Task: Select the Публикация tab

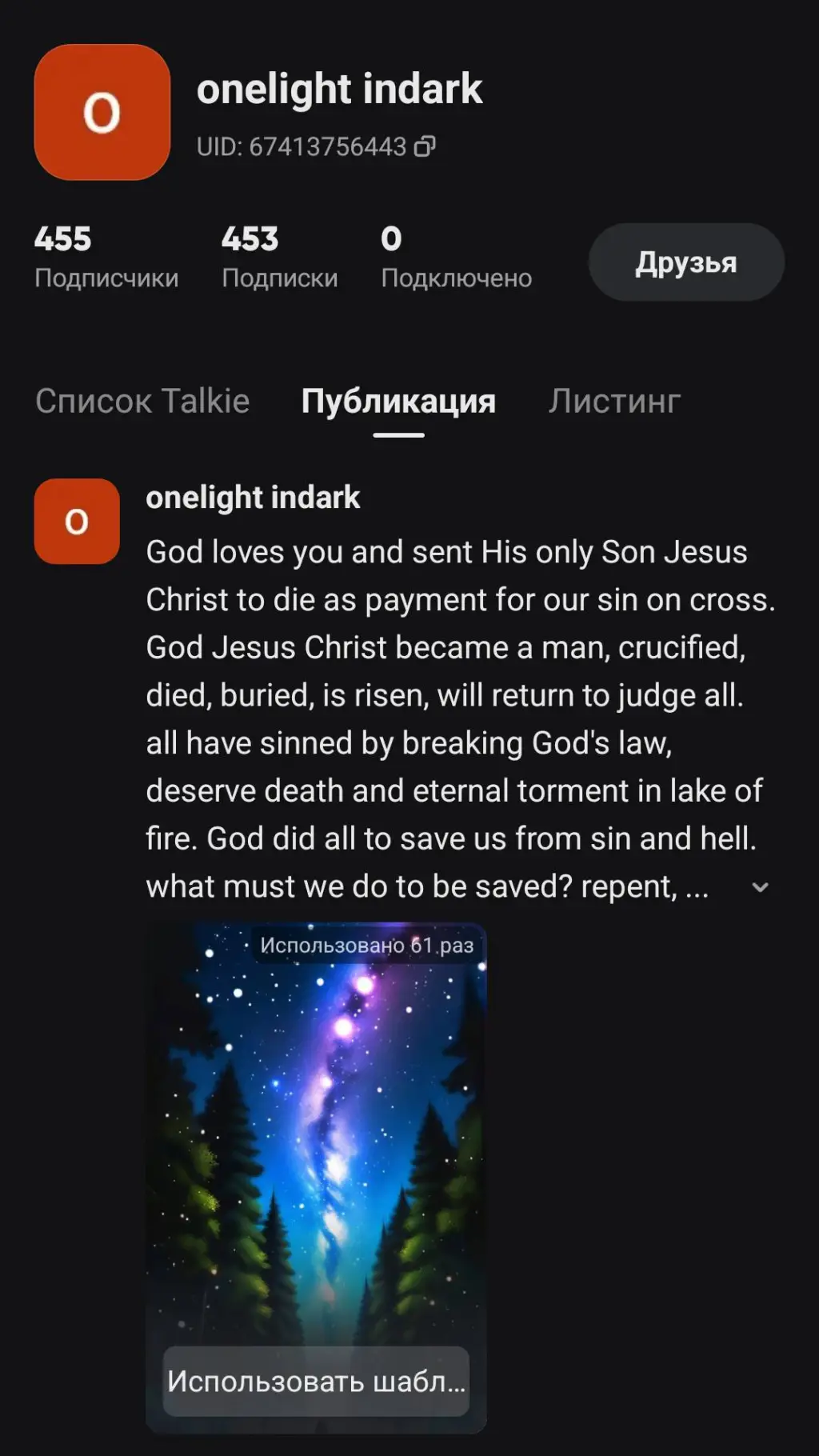Action: pos(398,401)
